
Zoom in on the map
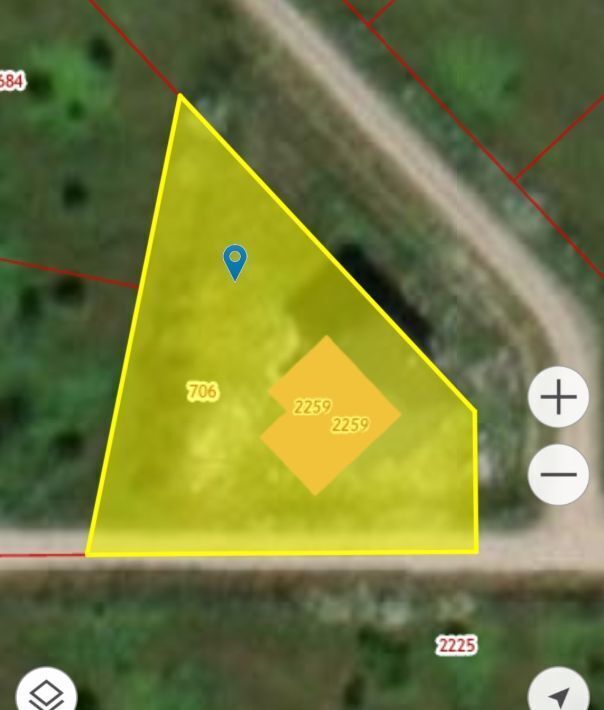pos(558,399)
